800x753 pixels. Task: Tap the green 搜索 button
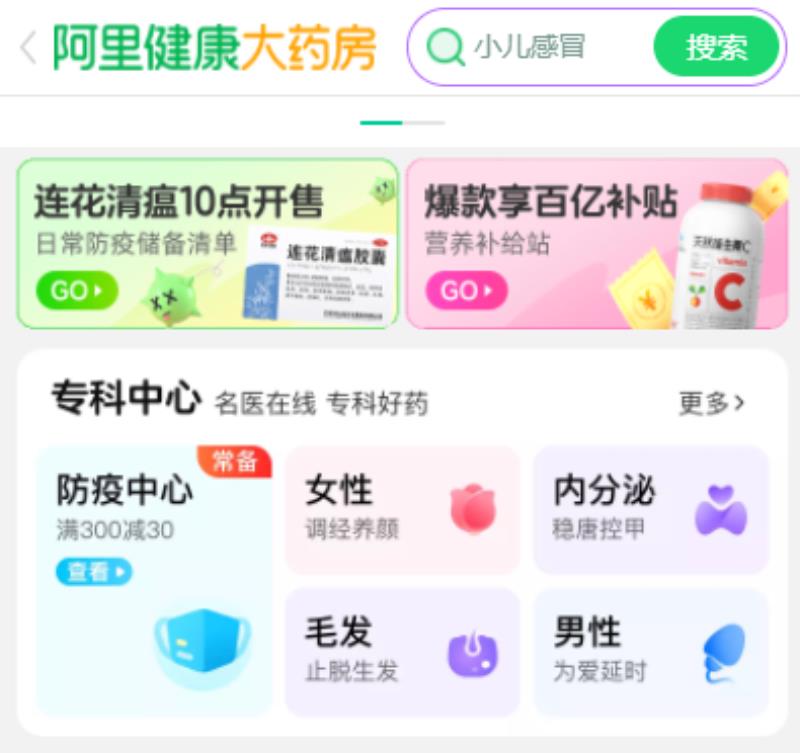click(x=716, y=47)
